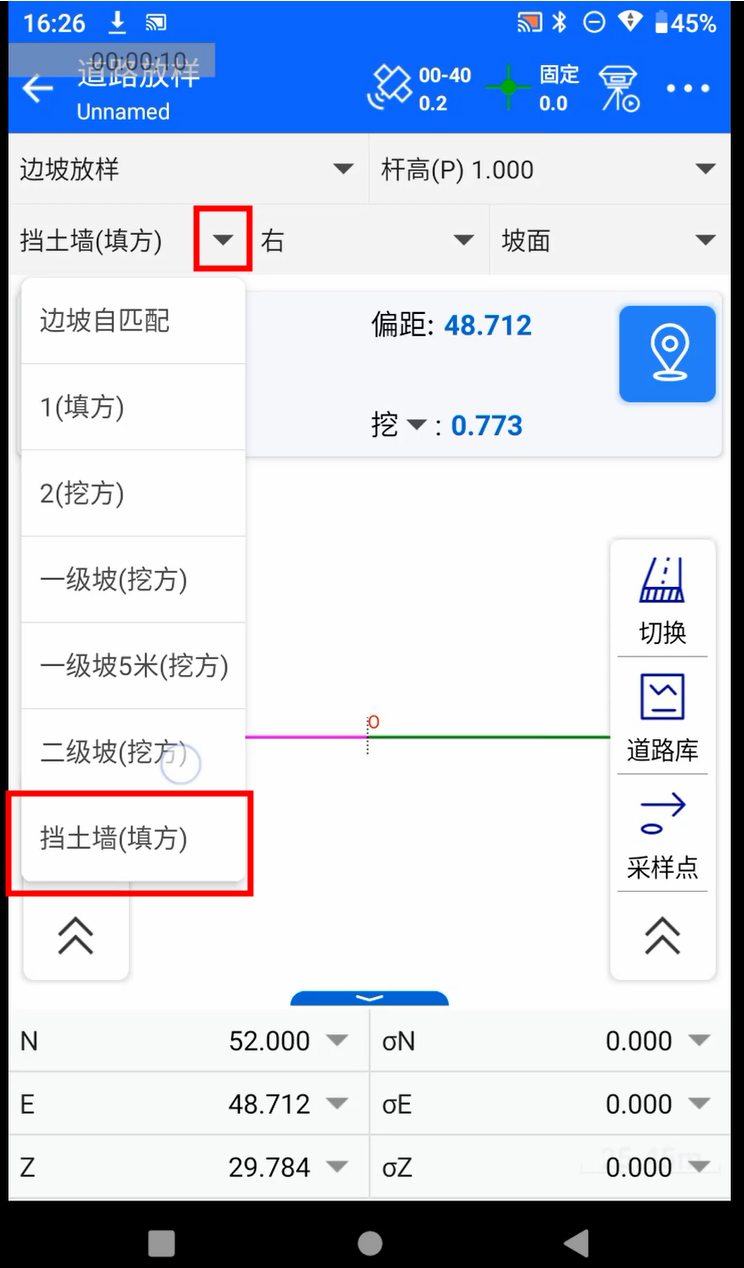Tap the blue location pin button
Viewport: 744px width, 1268px height.
[x=667, y=354]
